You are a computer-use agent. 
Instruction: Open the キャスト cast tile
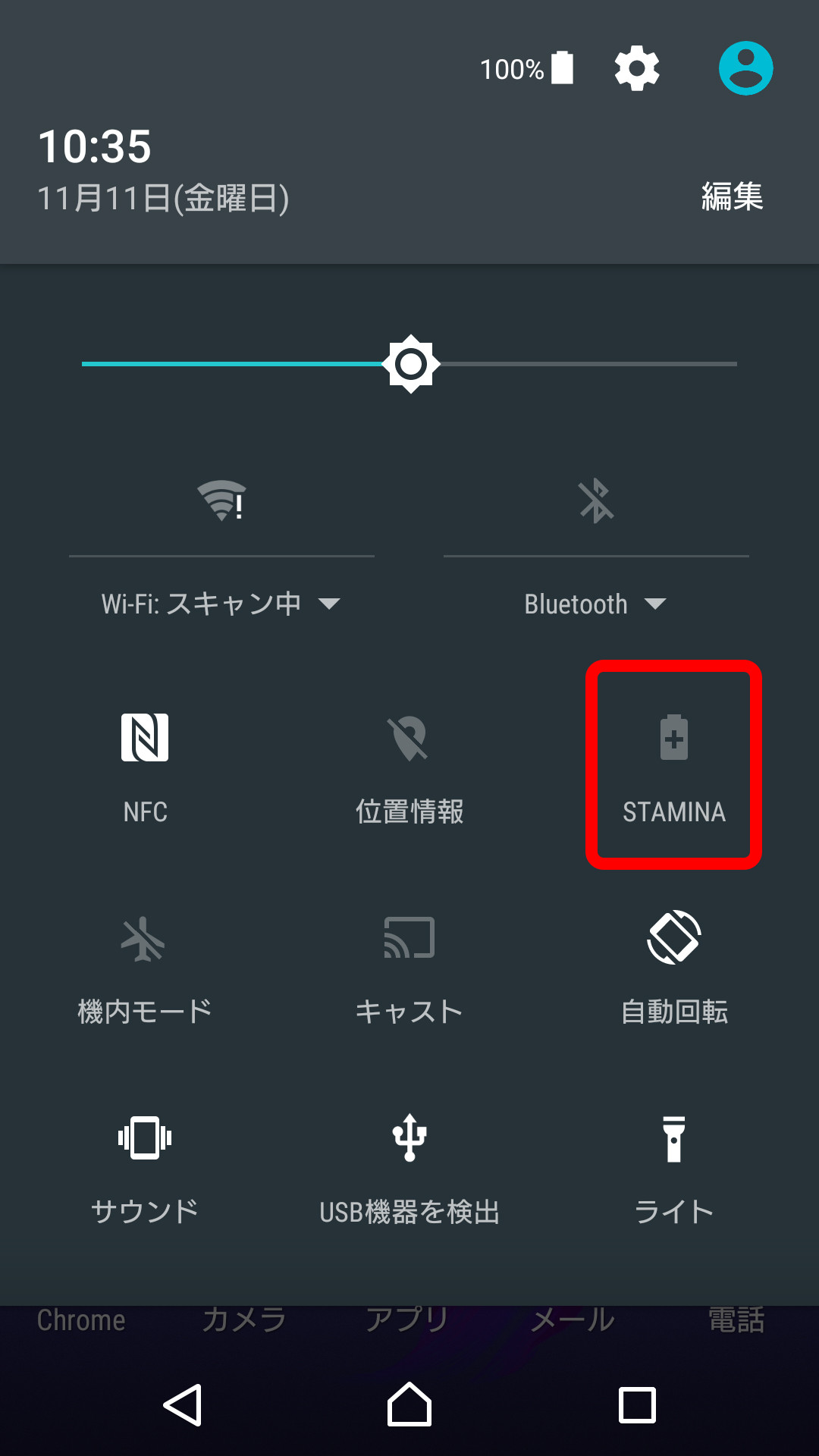409,967
